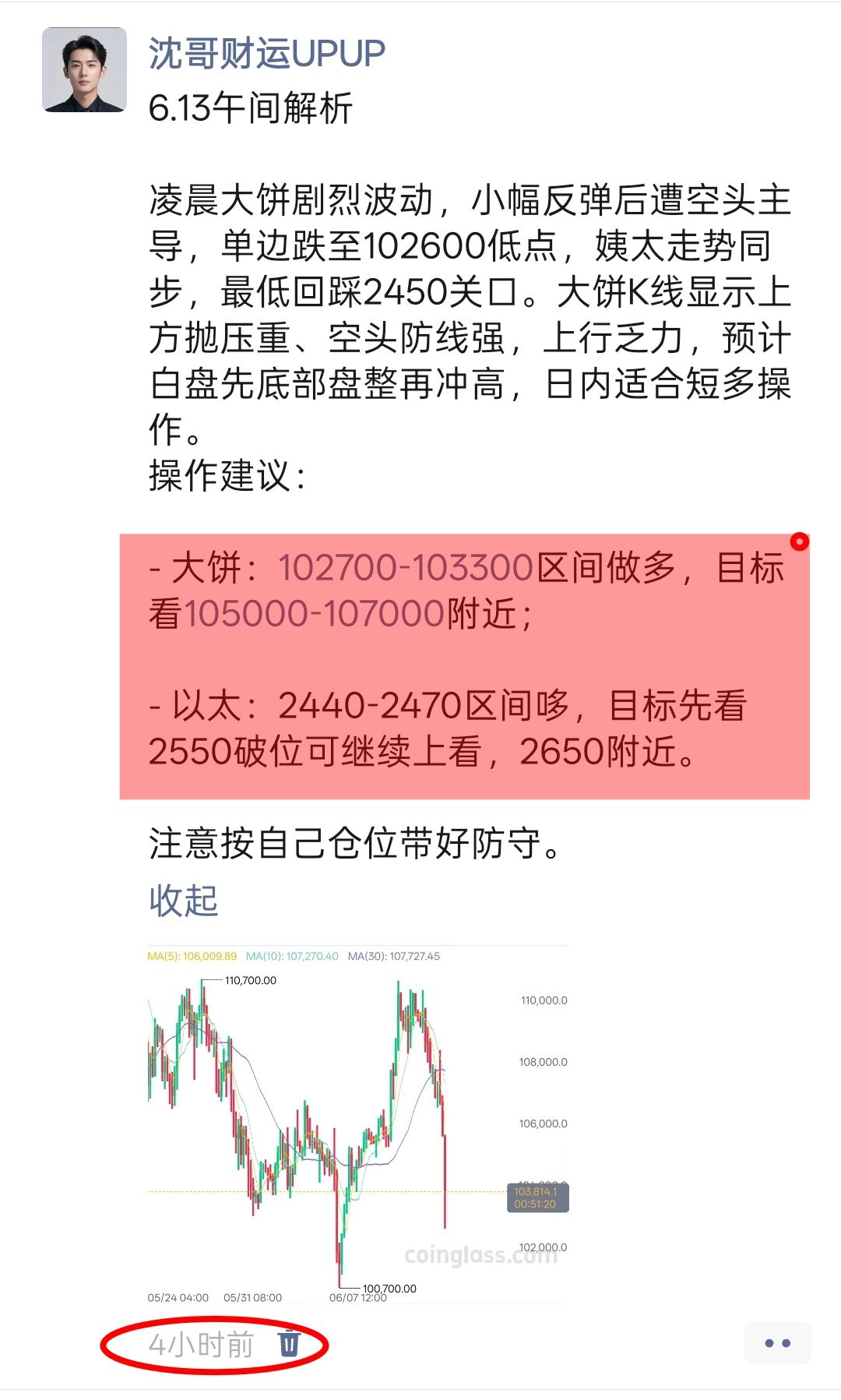Open the two-dot like and comment menu
This screenshot has height=1400, width=841.
(777, 1343)
